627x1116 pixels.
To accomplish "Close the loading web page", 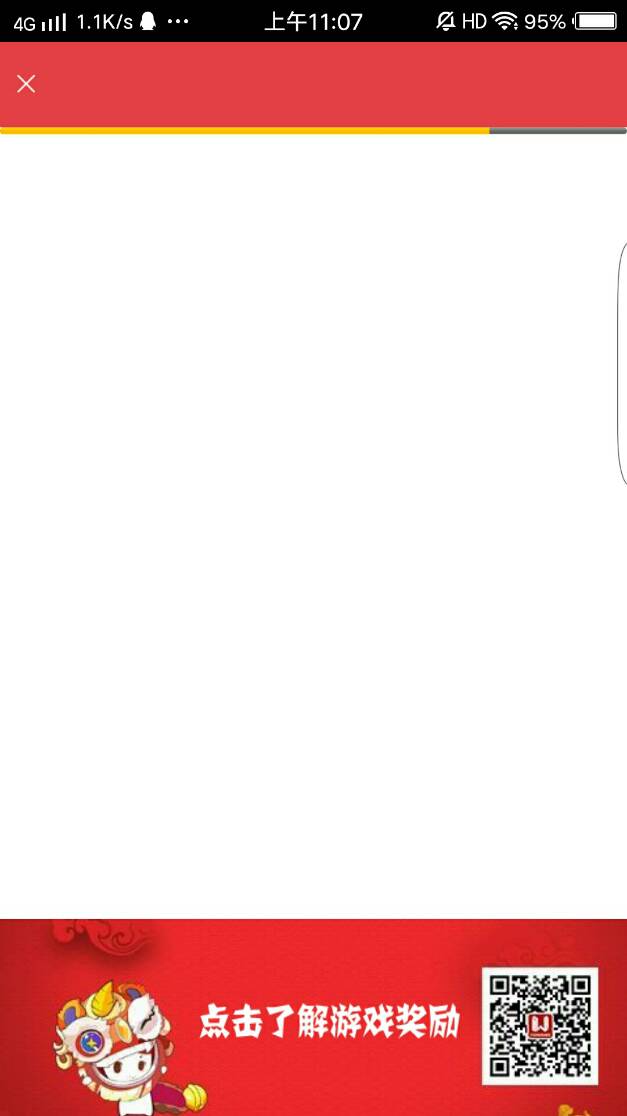I will point(27,84).
